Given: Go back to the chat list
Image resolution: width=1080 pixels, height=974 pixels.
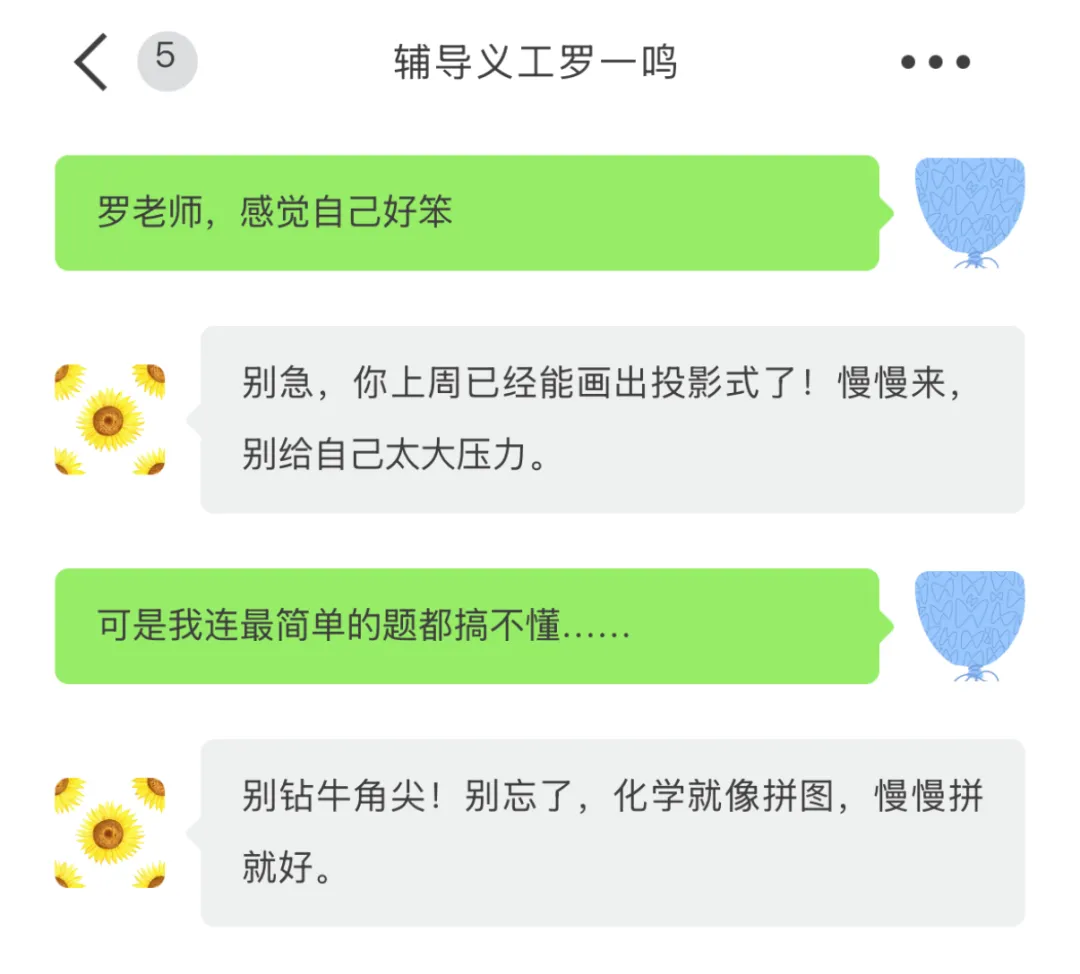Looking at the screenshot, I should (91, 62).
